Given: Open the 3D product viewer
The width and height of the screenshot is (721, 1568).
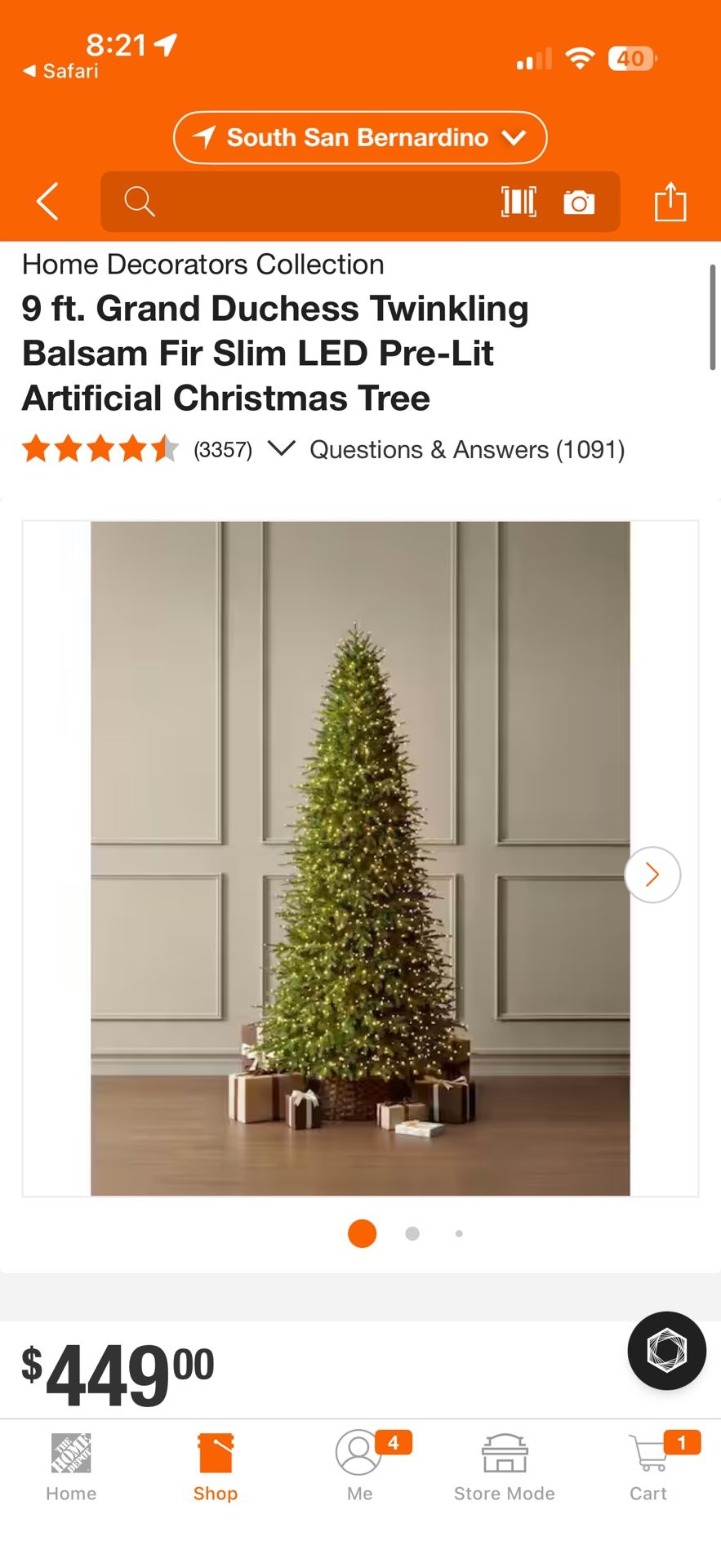Looking at the screenshot, I should pyautogui.click(x=666, y=1351).
